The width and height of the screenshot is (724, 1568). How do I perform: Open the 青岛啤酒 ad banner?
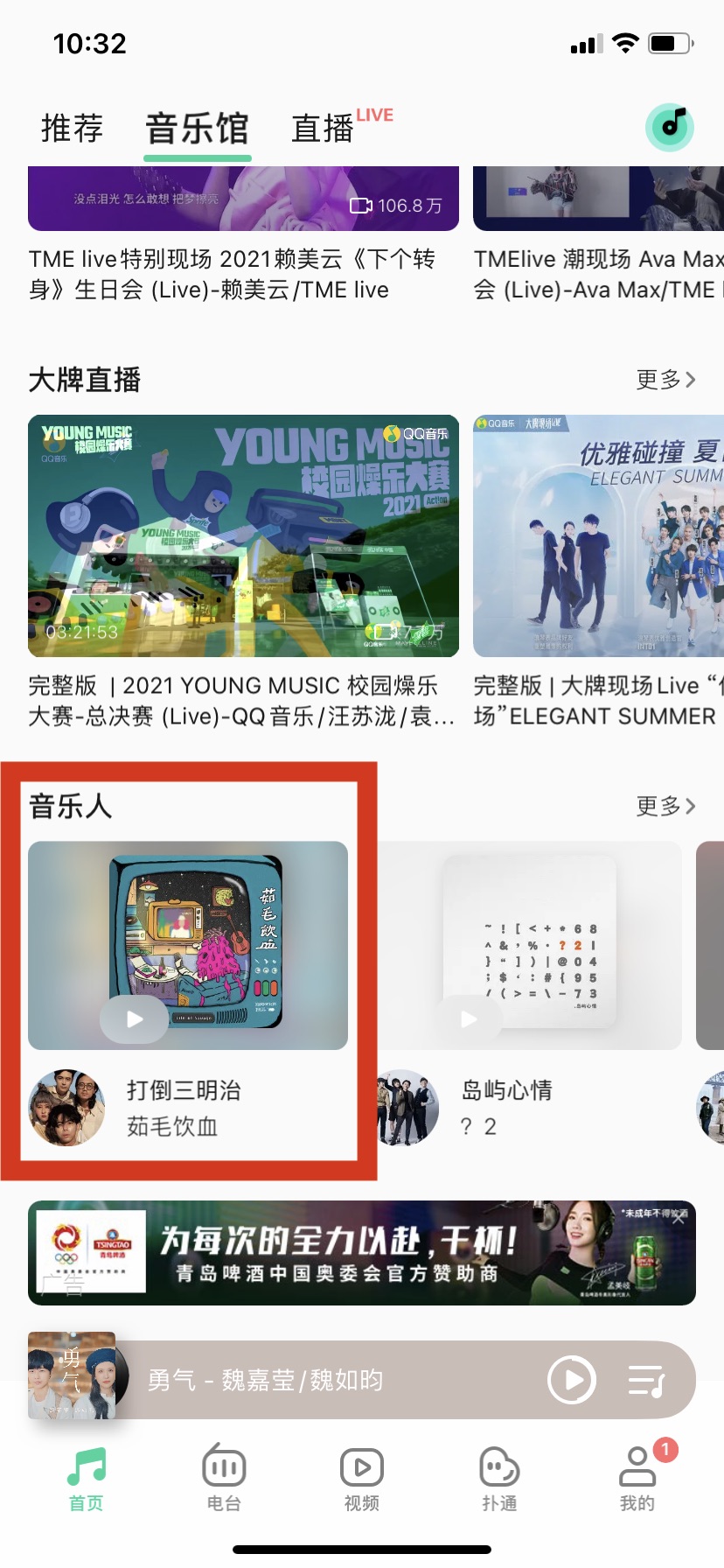pyautogui.click(x=350, y=1253)
